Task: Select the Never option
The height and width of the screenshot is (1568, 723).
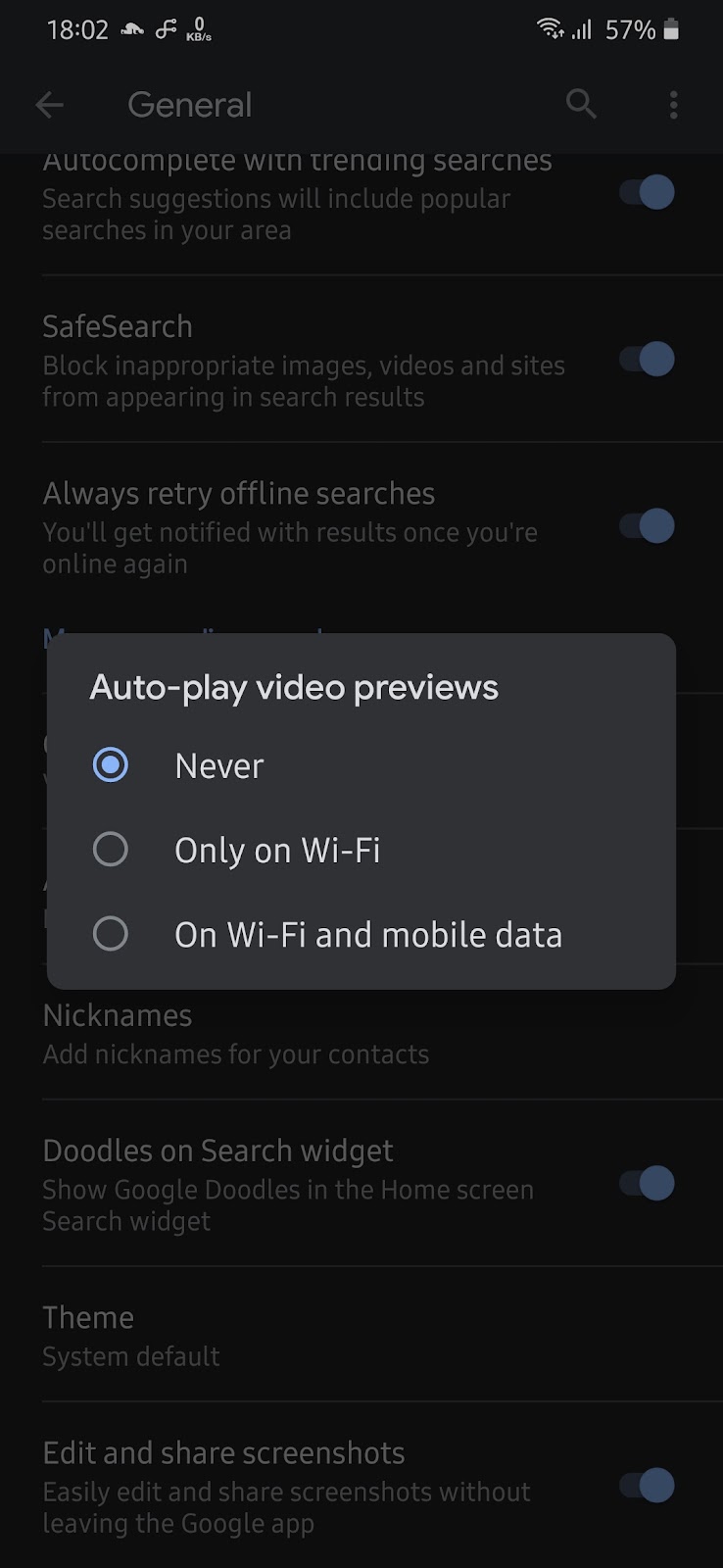Action: coord(111,765)
